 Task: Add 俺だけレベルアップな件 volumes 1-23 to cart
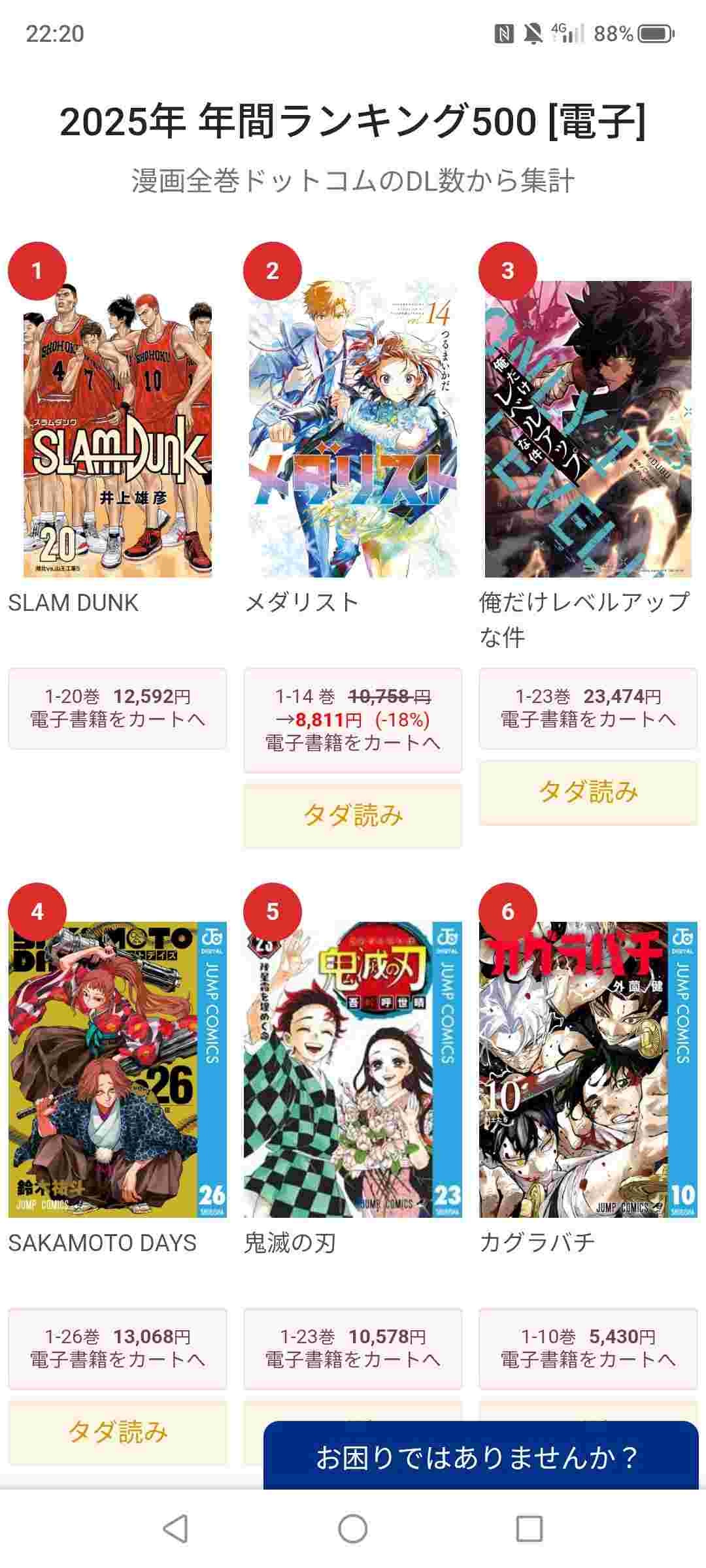tap(588, 708)
